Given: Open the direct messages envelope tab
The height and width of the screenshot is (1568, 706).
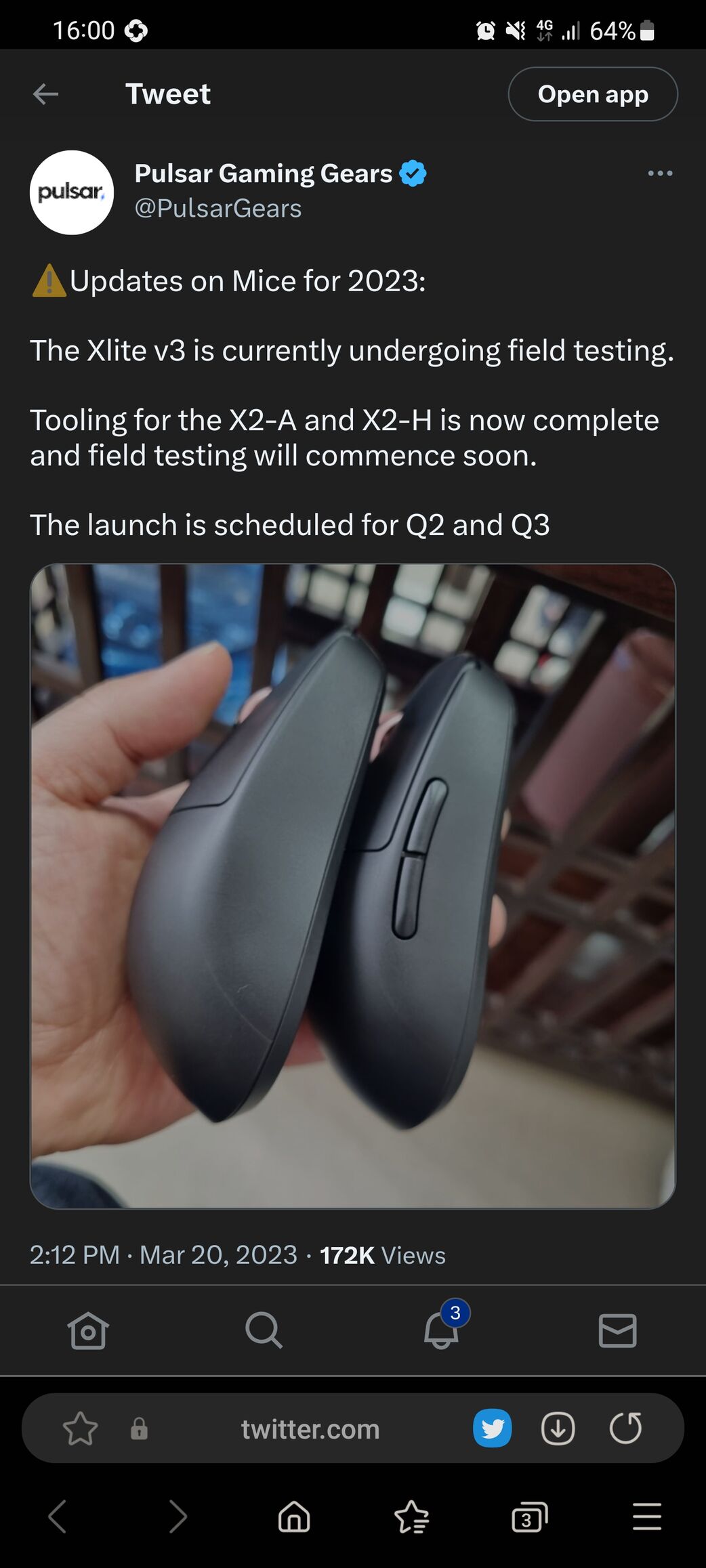Looking at the screenshot, I should [x=617, y=1330].
